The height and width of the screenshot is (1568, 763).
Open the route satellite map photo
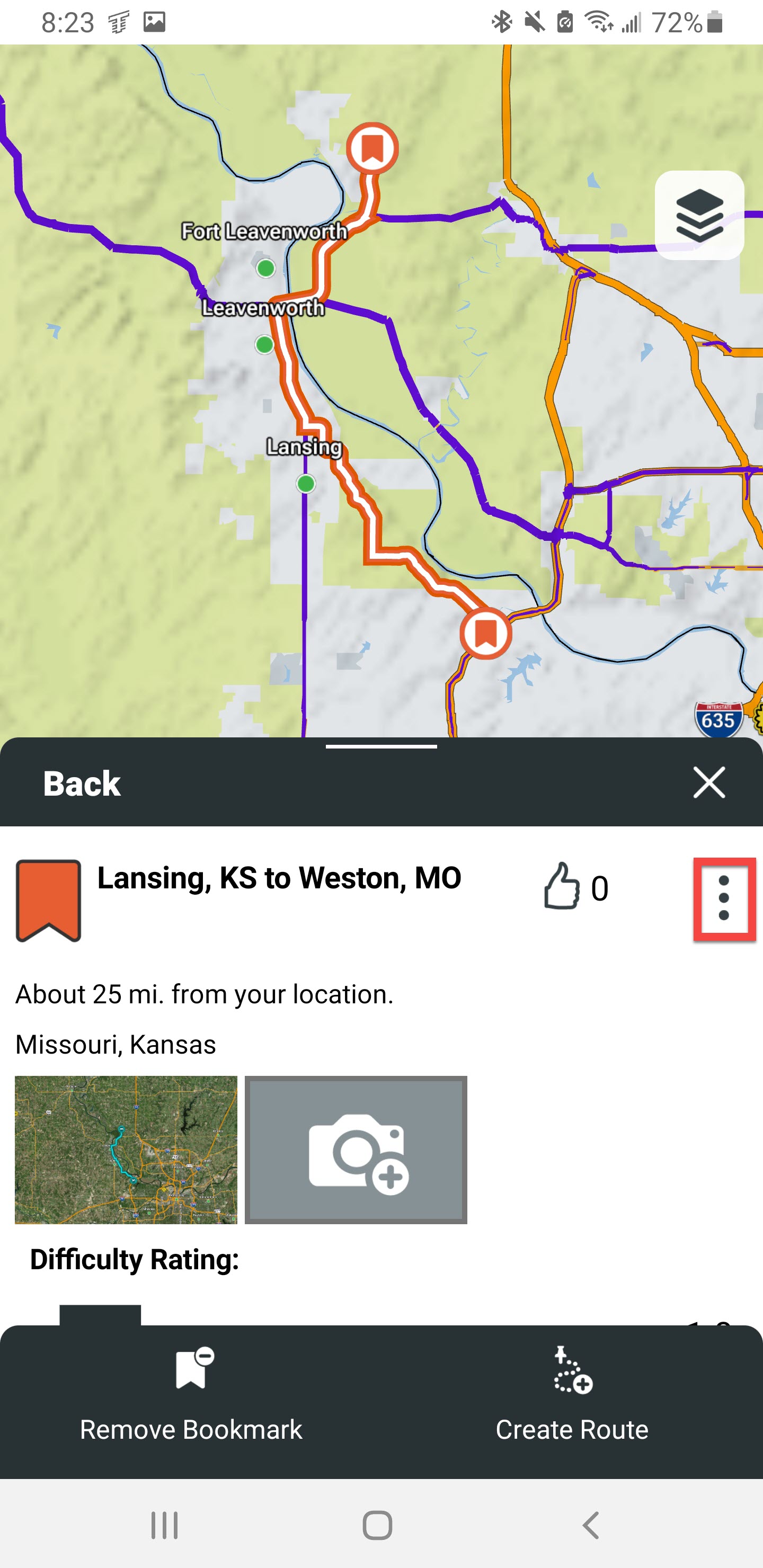(126, 1150)
